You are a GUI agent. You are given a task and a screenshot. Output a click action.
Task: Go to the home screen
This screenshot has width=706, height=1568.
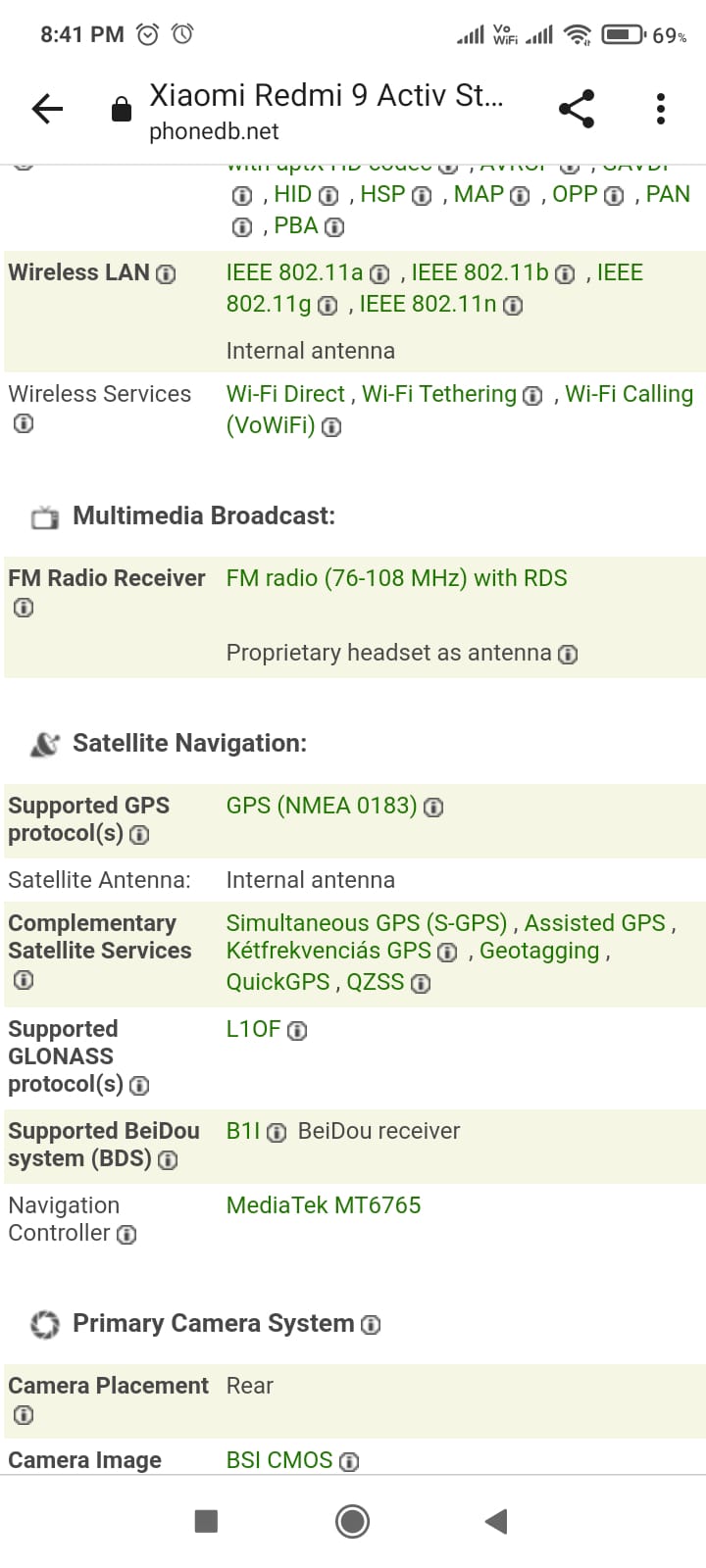pos(352,1521)
